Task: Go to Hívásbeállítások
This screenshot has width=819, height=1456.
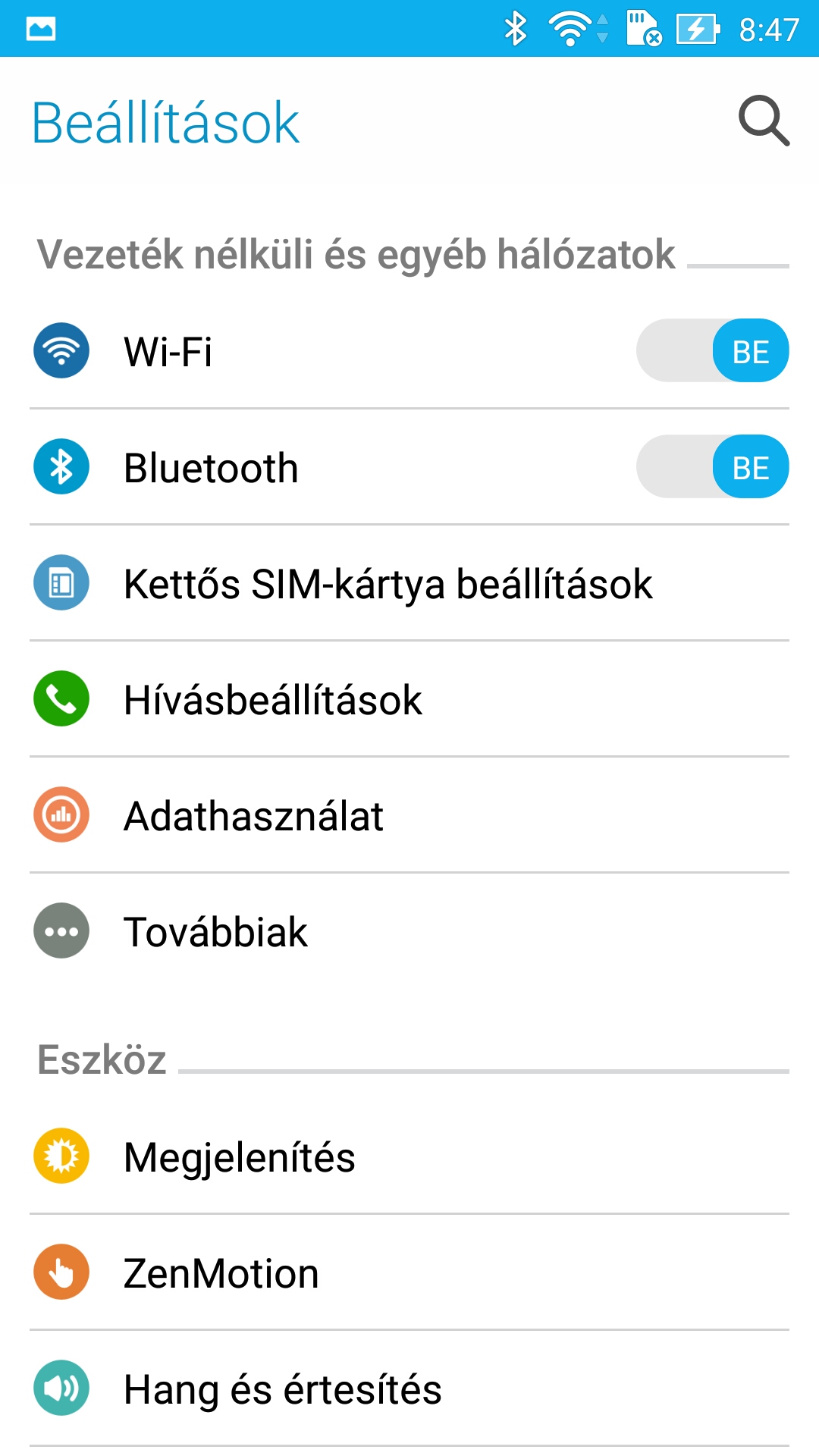Action: pyautogui.click(x=273, y=700)
